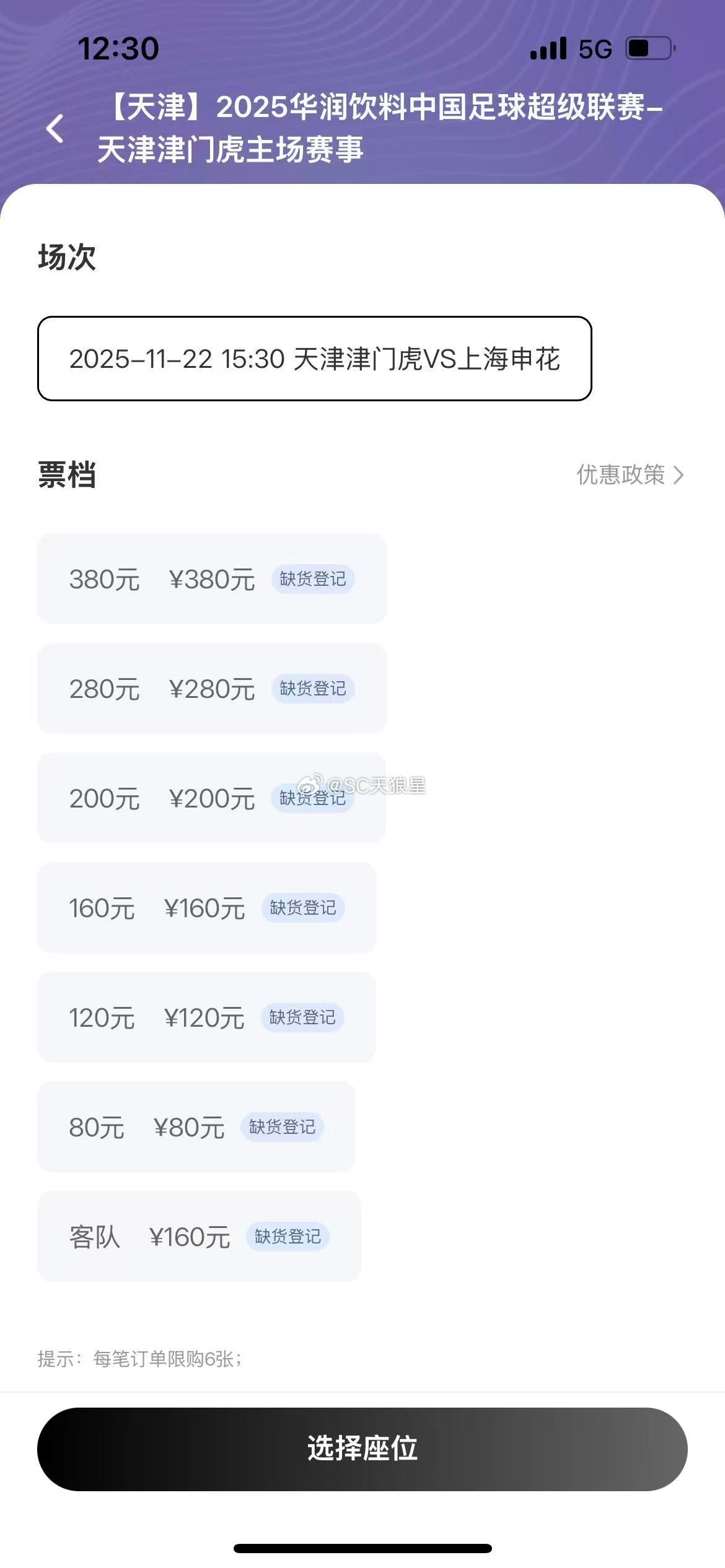This screenshot has height=1568, width=725.
Task: Tap the back arrow to return
Action: pyautogui.click(x=56, y=128)
